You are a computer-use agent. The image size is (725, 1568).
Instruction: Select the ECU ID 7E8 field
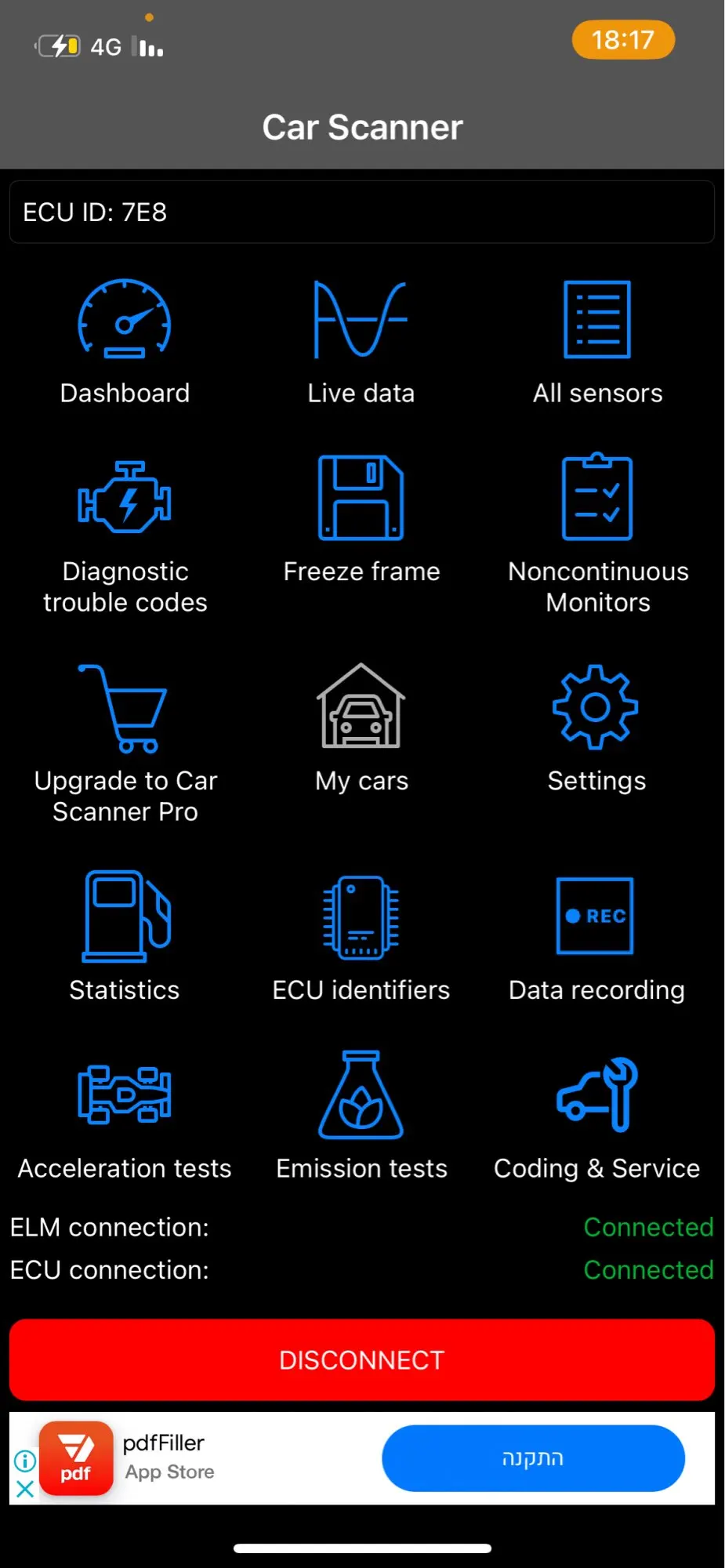(362, 212)
